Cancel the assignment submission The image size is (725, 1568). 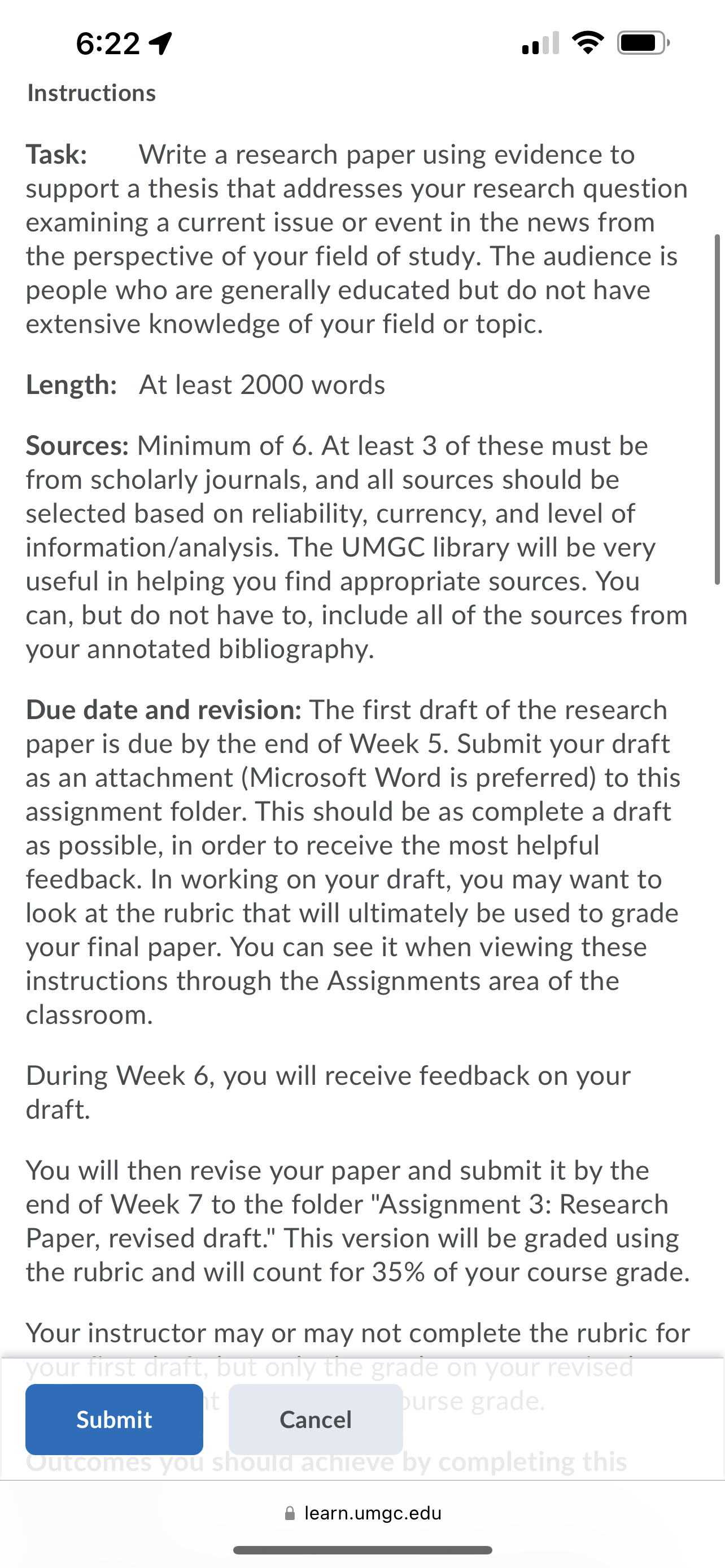pyautogui.click(x=315, y=1419)
